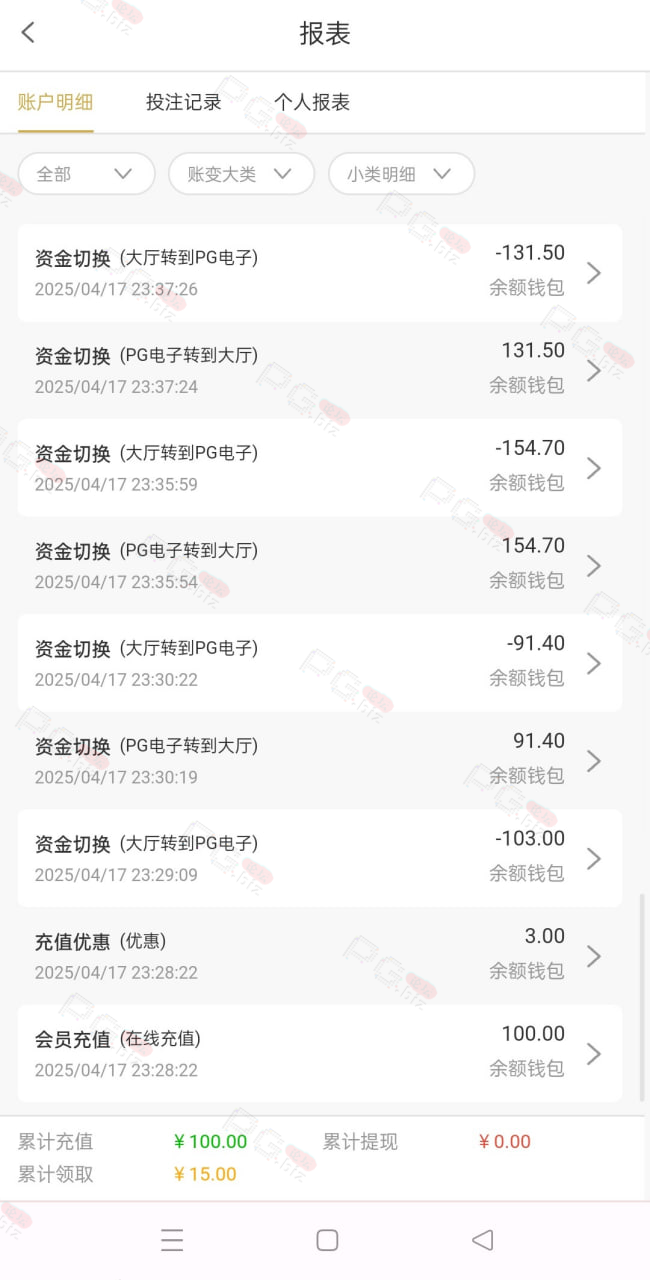View details of the -154.70 transfer

[320, 468]
